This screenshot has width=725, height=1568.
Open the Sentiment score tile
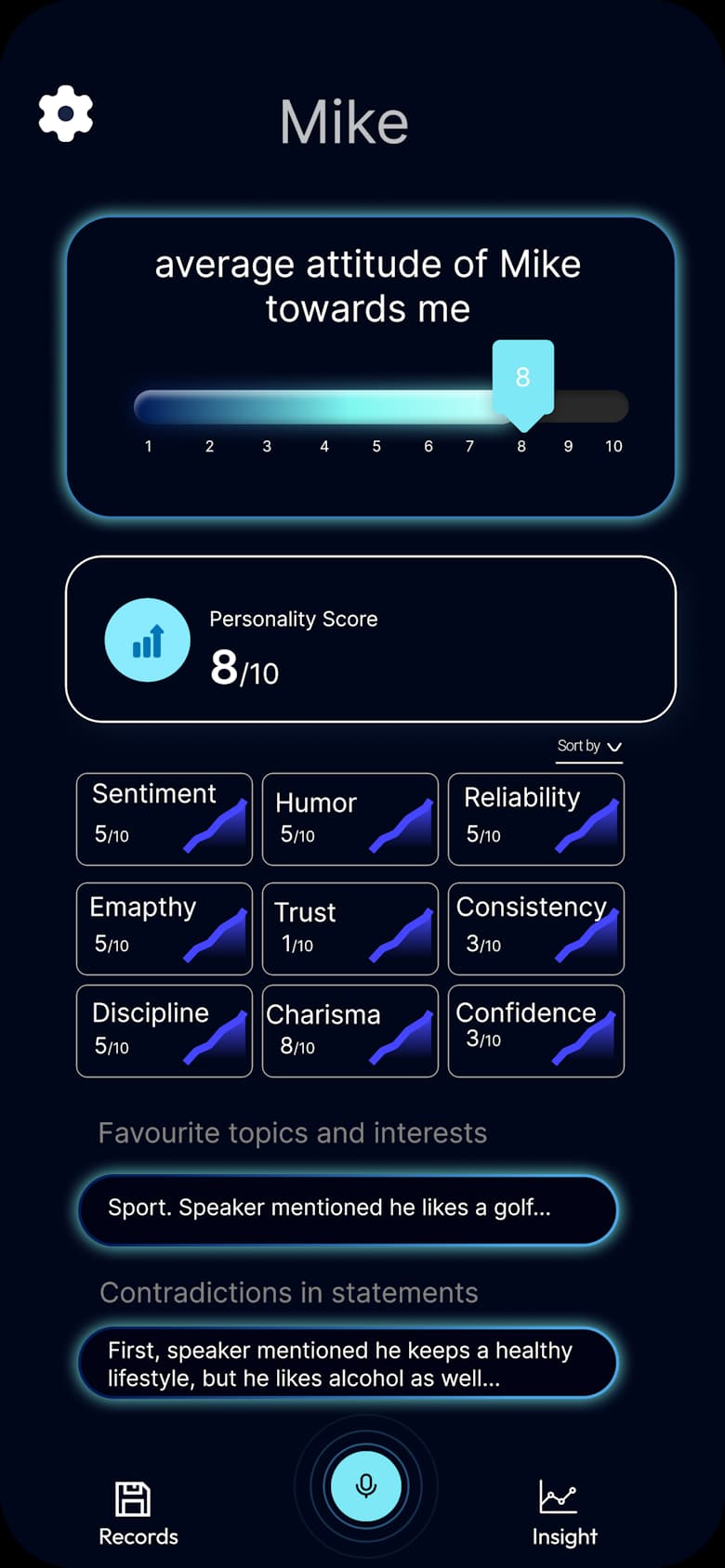(164, 819)
